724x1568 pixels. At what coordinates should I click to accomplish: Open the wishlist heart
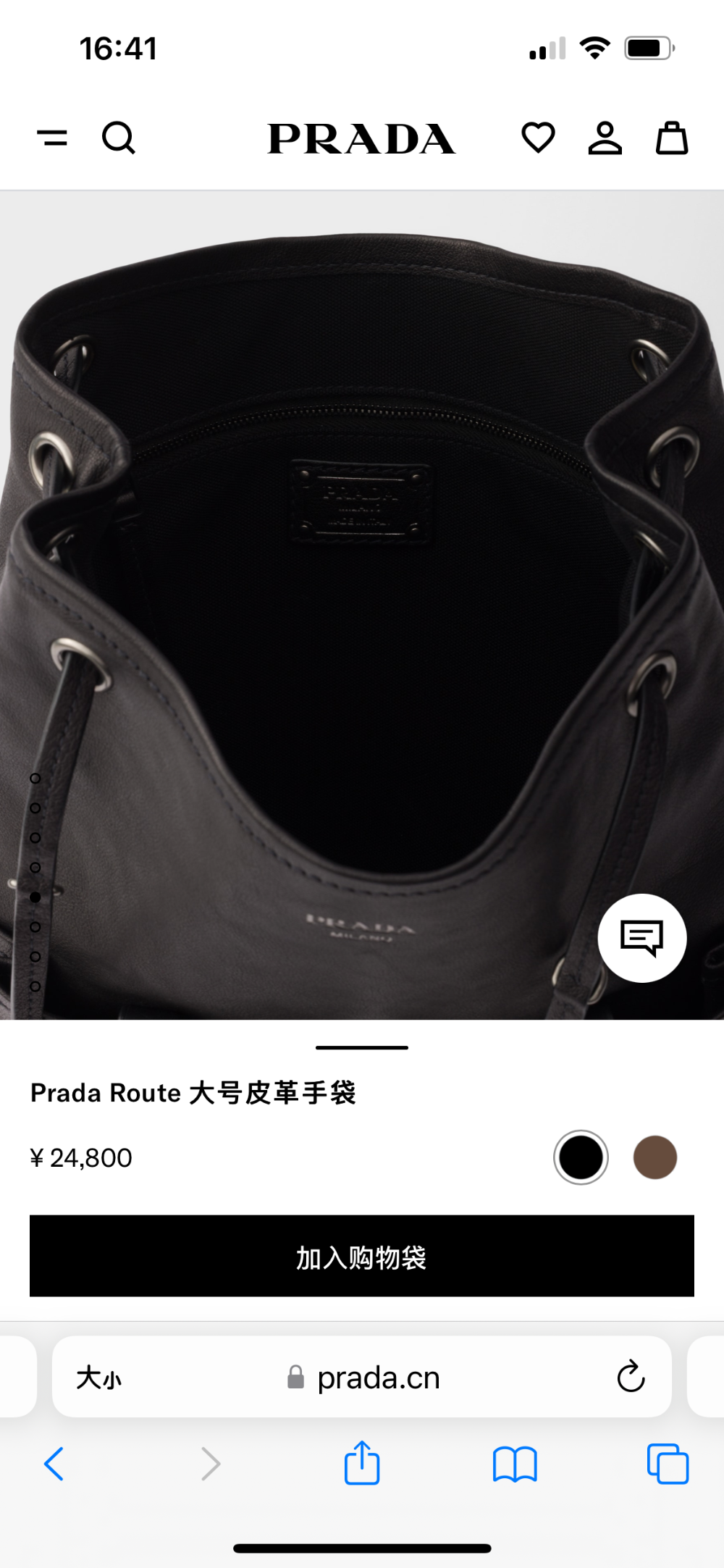tap(538, 138)
